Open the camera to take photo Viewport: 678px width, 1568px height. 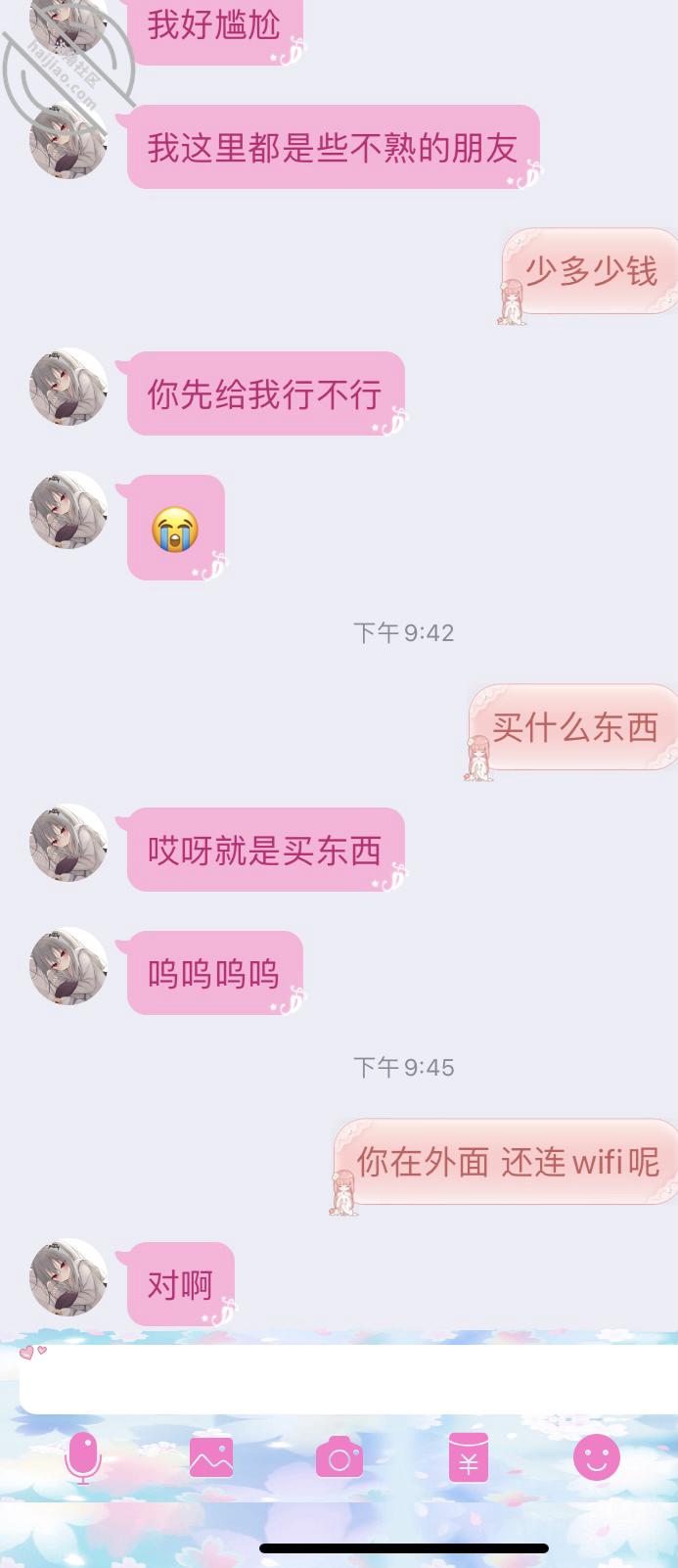click(339, 1457)
